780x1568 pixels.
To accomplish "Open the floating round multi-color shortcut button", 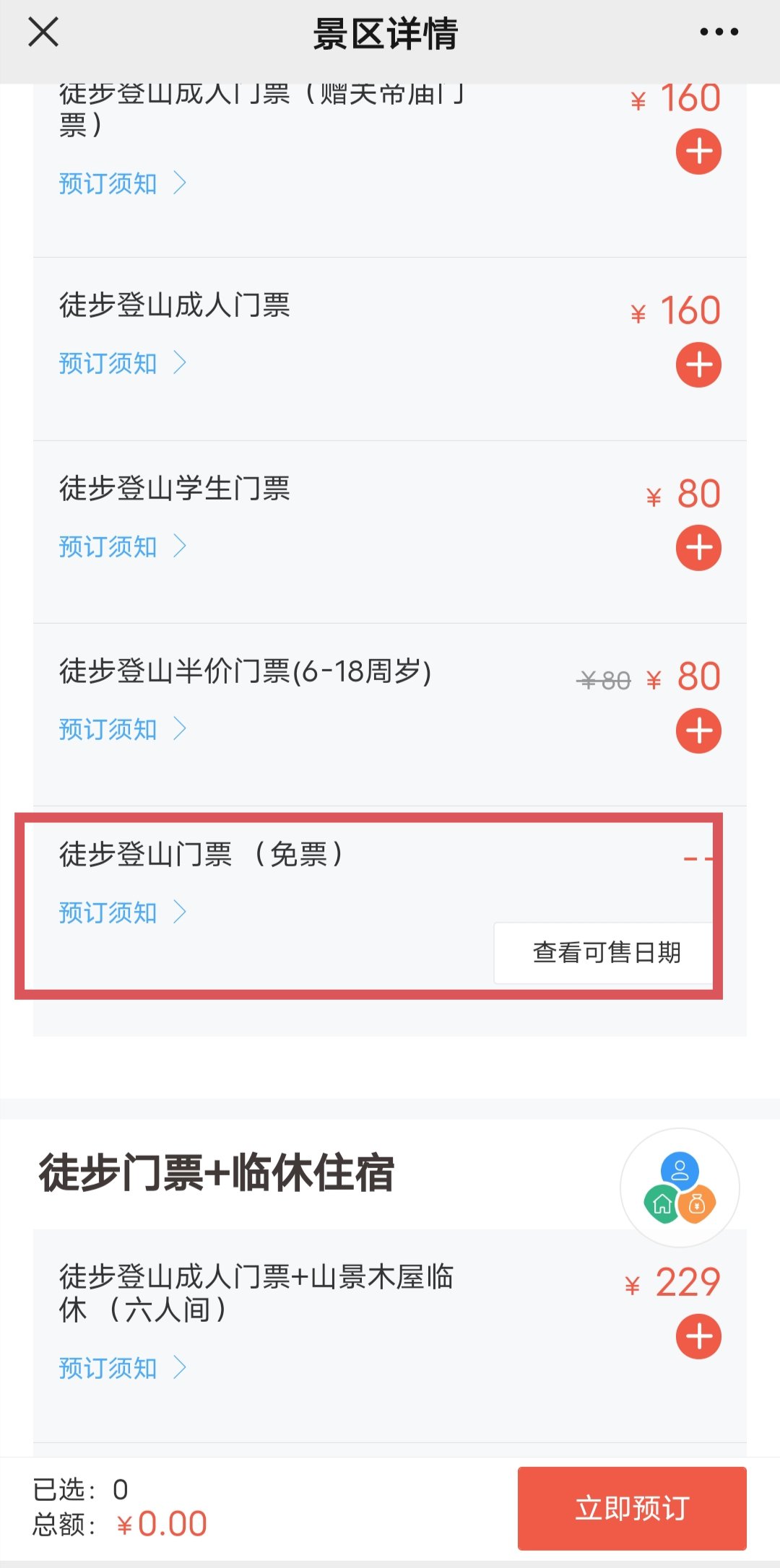I will (680, 1188).
